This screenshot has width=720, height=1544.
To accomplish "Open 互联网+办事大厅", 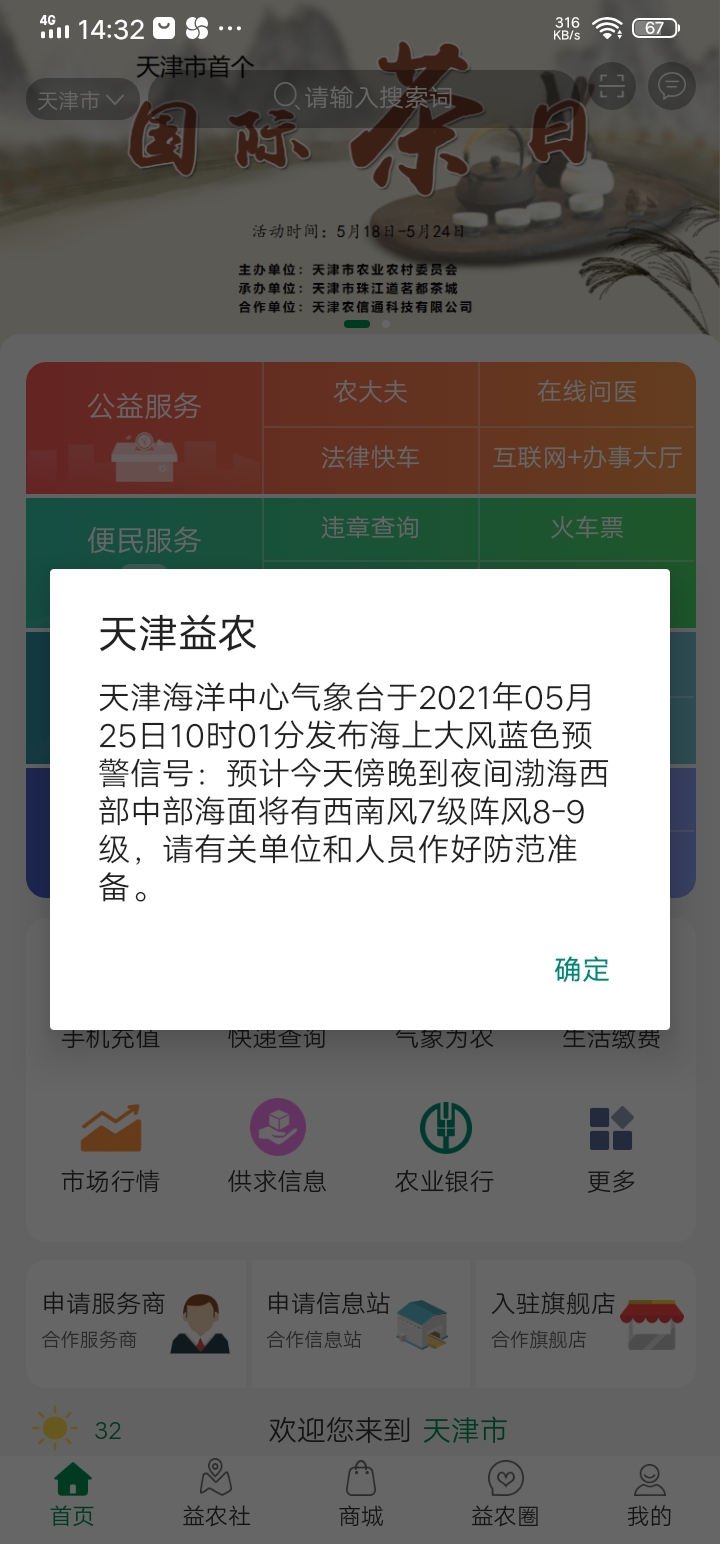I will [x=587, y=458].
